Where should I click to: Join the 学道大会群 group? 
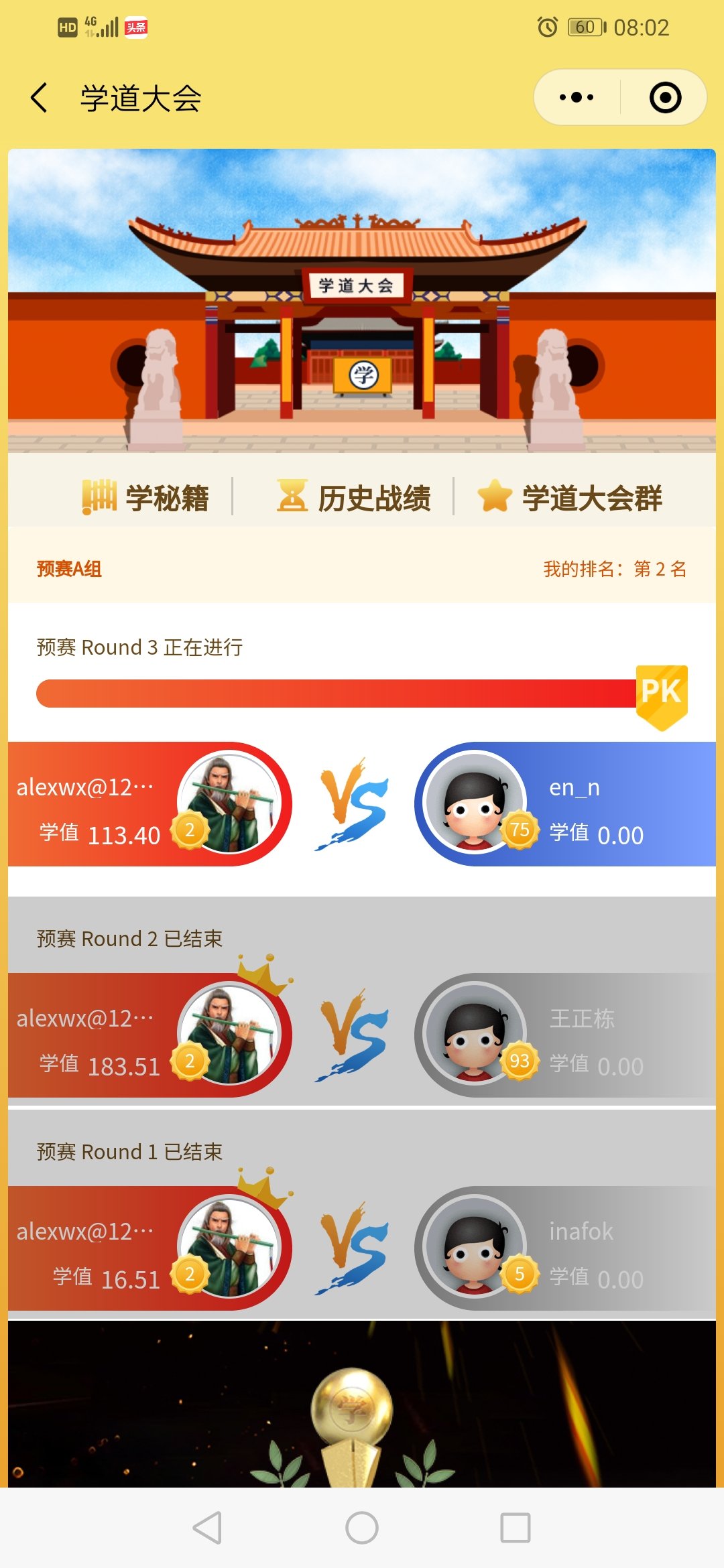570,498
